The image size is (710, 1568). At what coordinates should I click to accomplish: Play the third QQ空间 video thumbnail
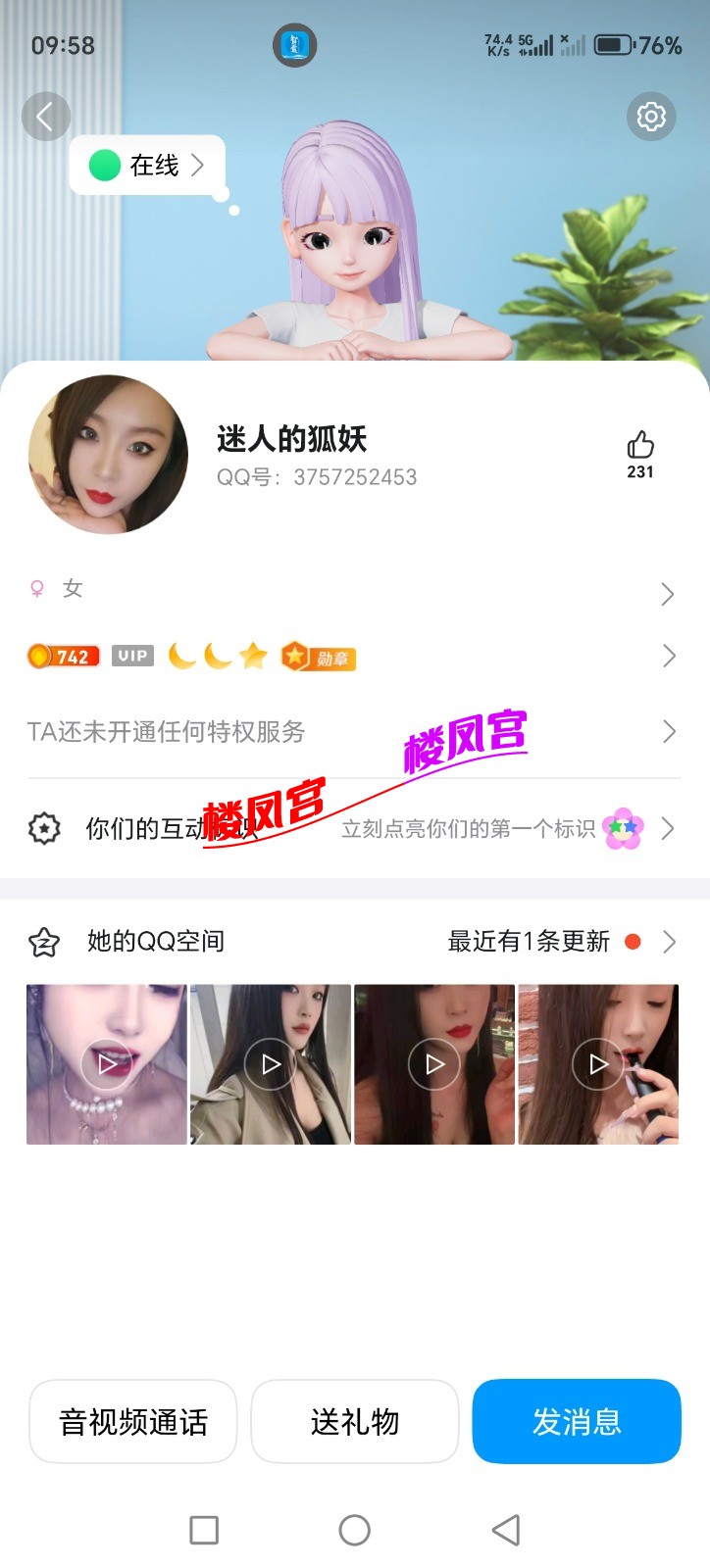click(434, 1064)
